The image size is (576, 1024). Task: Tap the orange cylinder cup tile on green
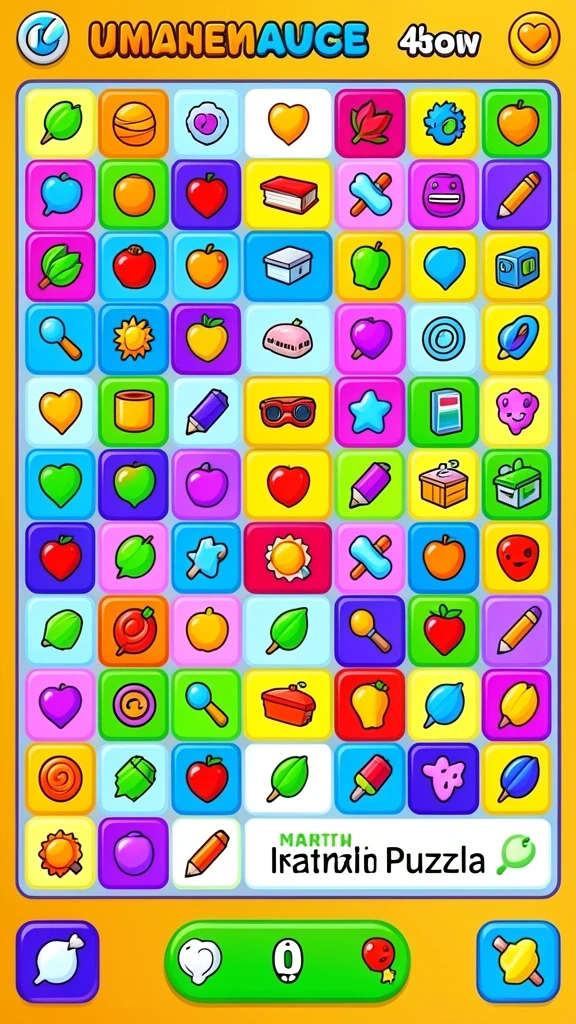(x=133, y=411)
